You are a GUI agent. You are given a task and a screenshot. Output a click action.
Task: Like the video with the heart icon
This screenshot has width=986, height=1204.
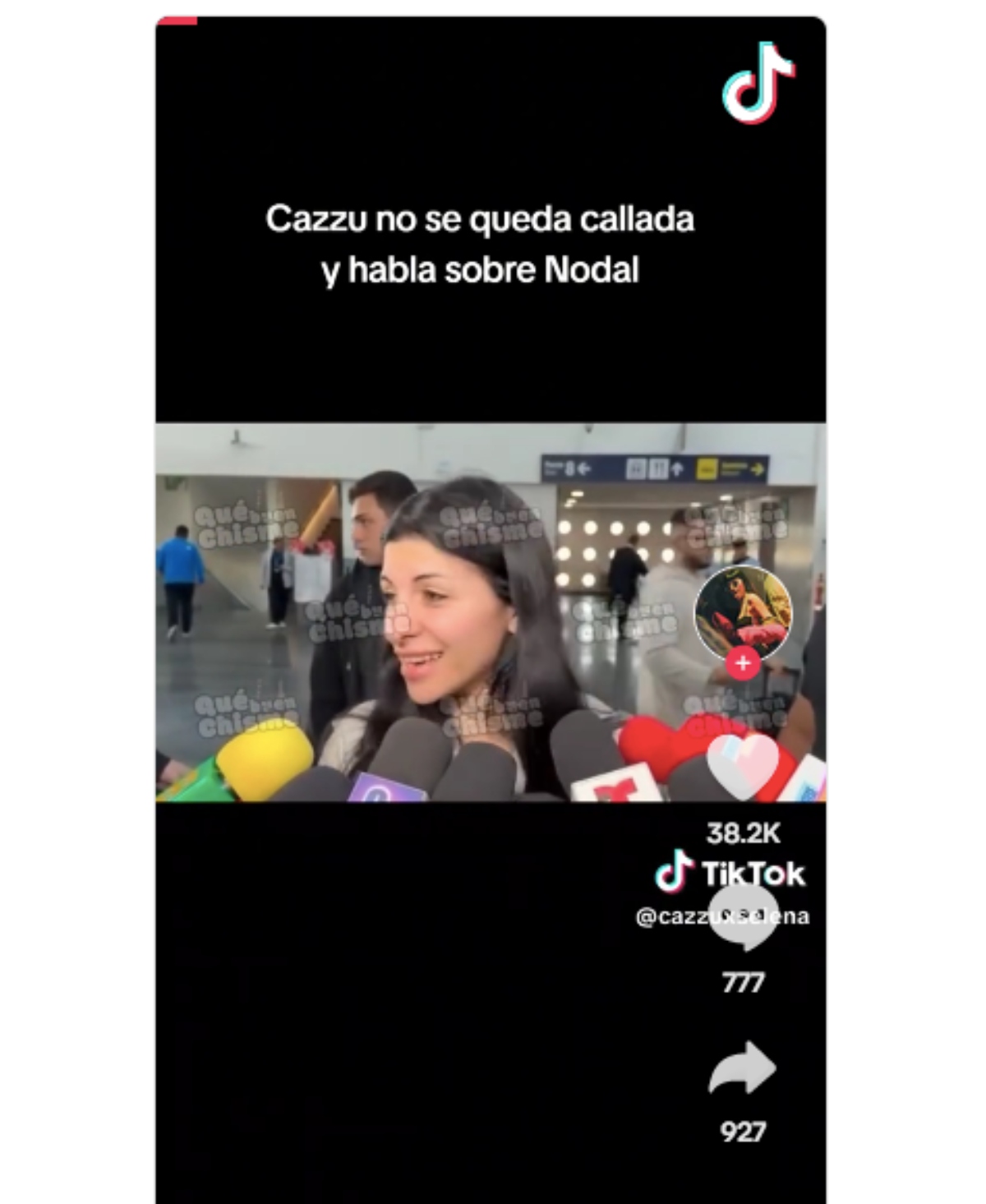click(x=743, y=767)
